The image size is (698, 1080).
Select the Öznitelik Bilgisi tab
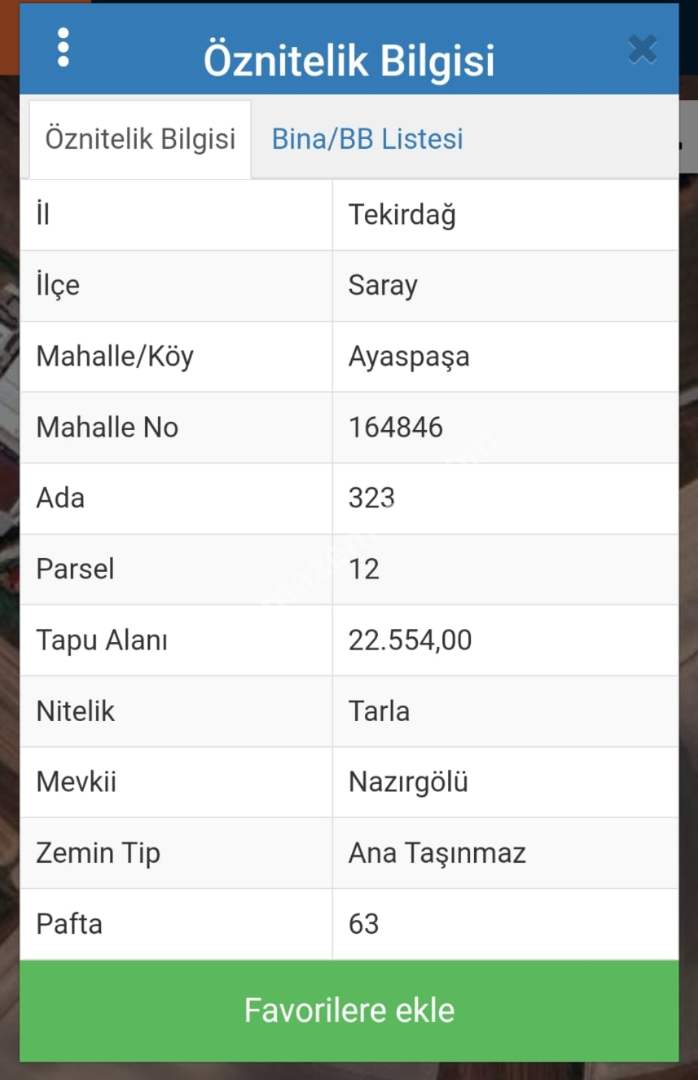[x=140, y=139]
